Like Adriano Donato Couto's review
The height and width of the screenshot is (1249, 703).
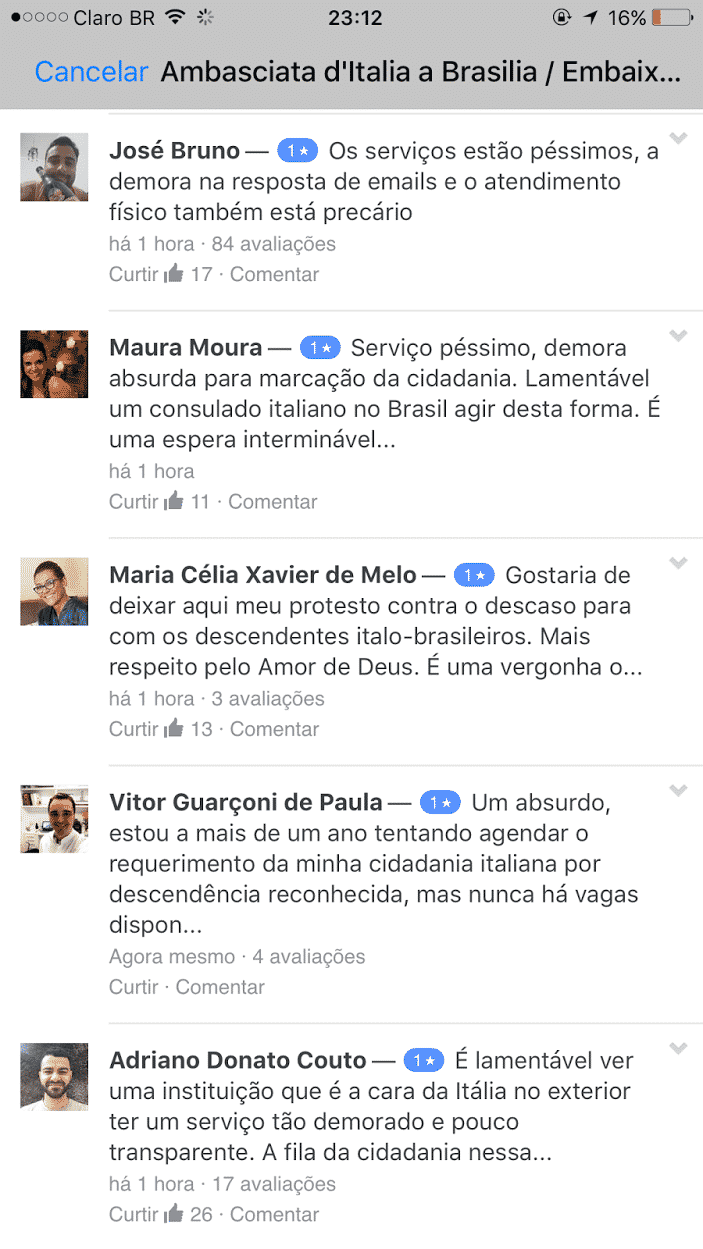[x=134, y=1214]
